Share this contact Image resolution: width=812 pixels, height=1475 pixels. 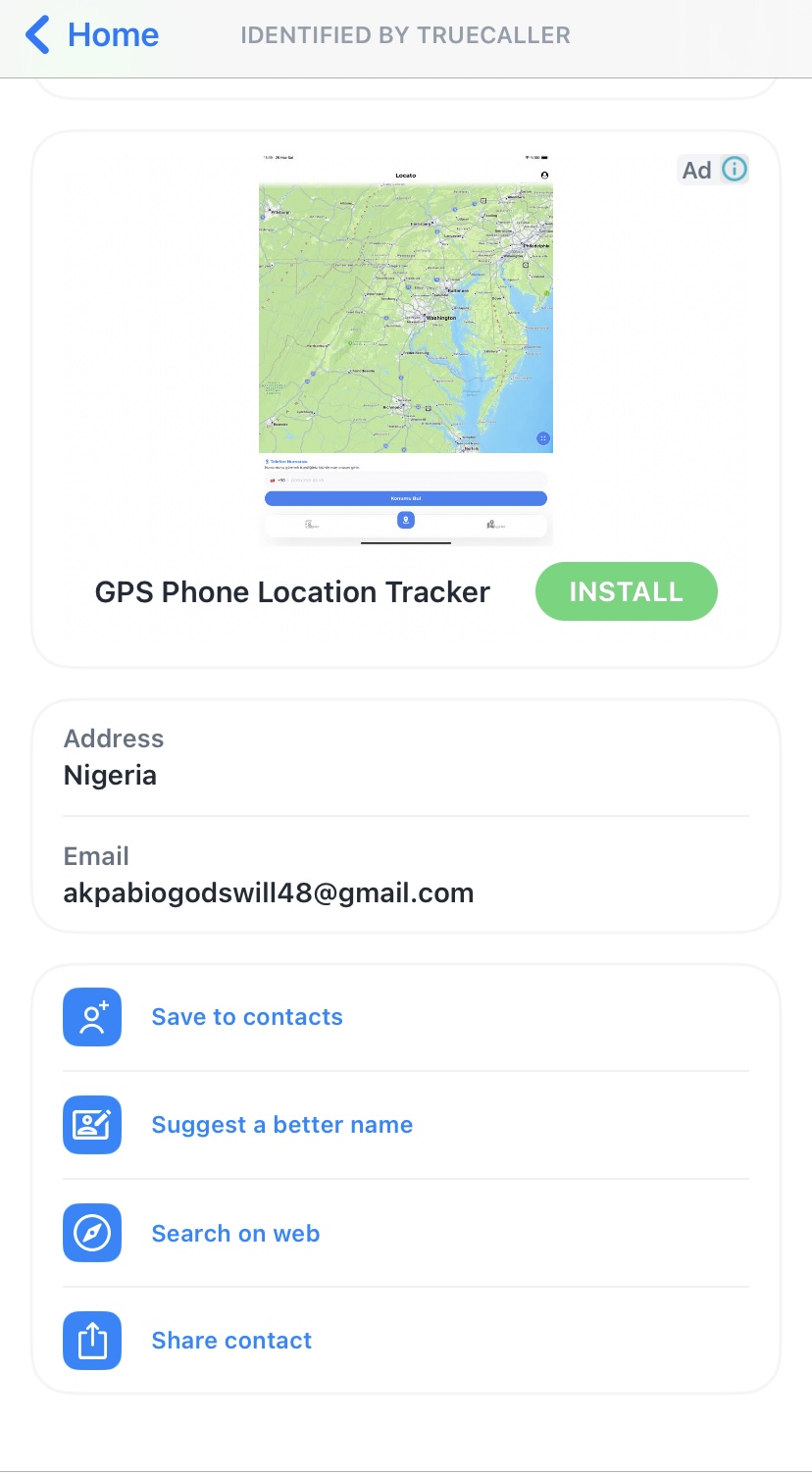pyautogui.click(x=231, y=1341)
